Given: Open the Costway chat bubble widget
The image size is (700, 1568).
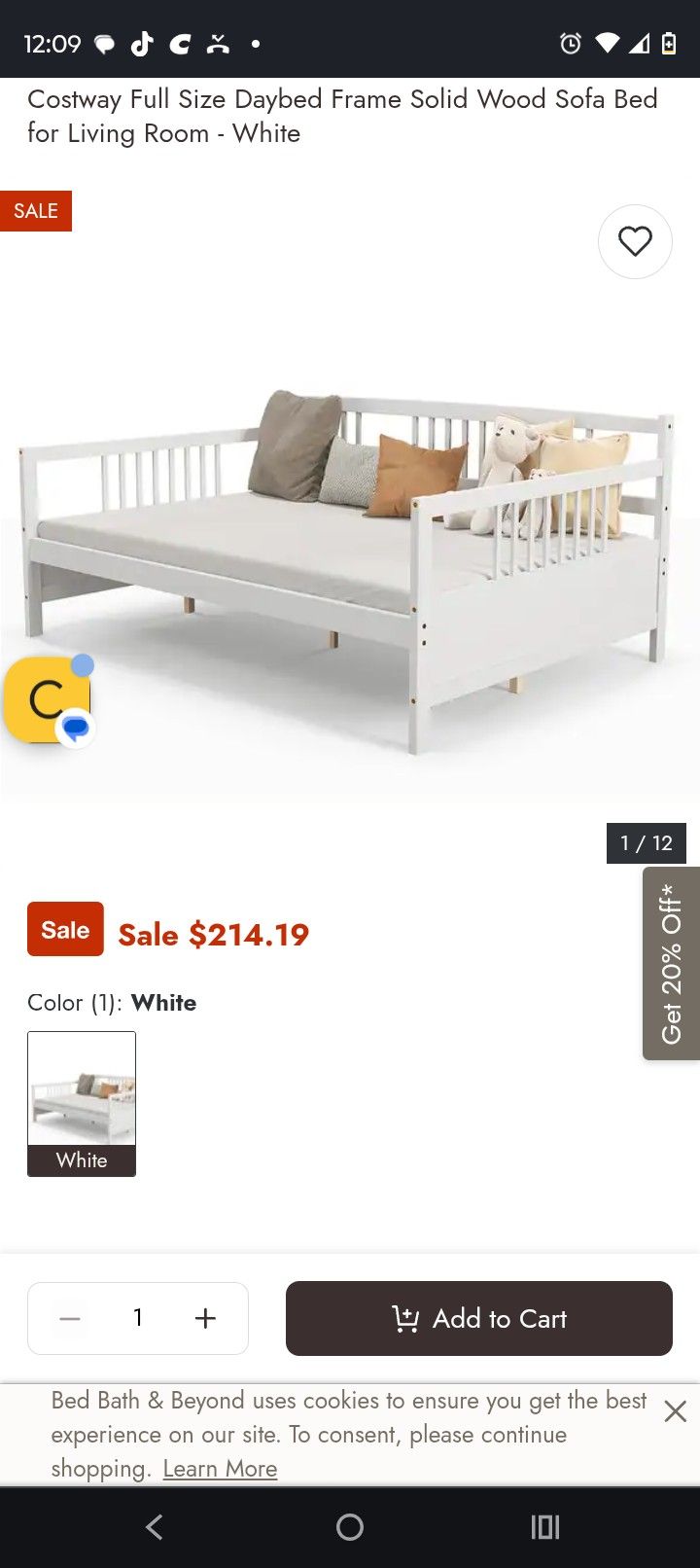Looking at the screenshot, I should [x=49, y=698].
